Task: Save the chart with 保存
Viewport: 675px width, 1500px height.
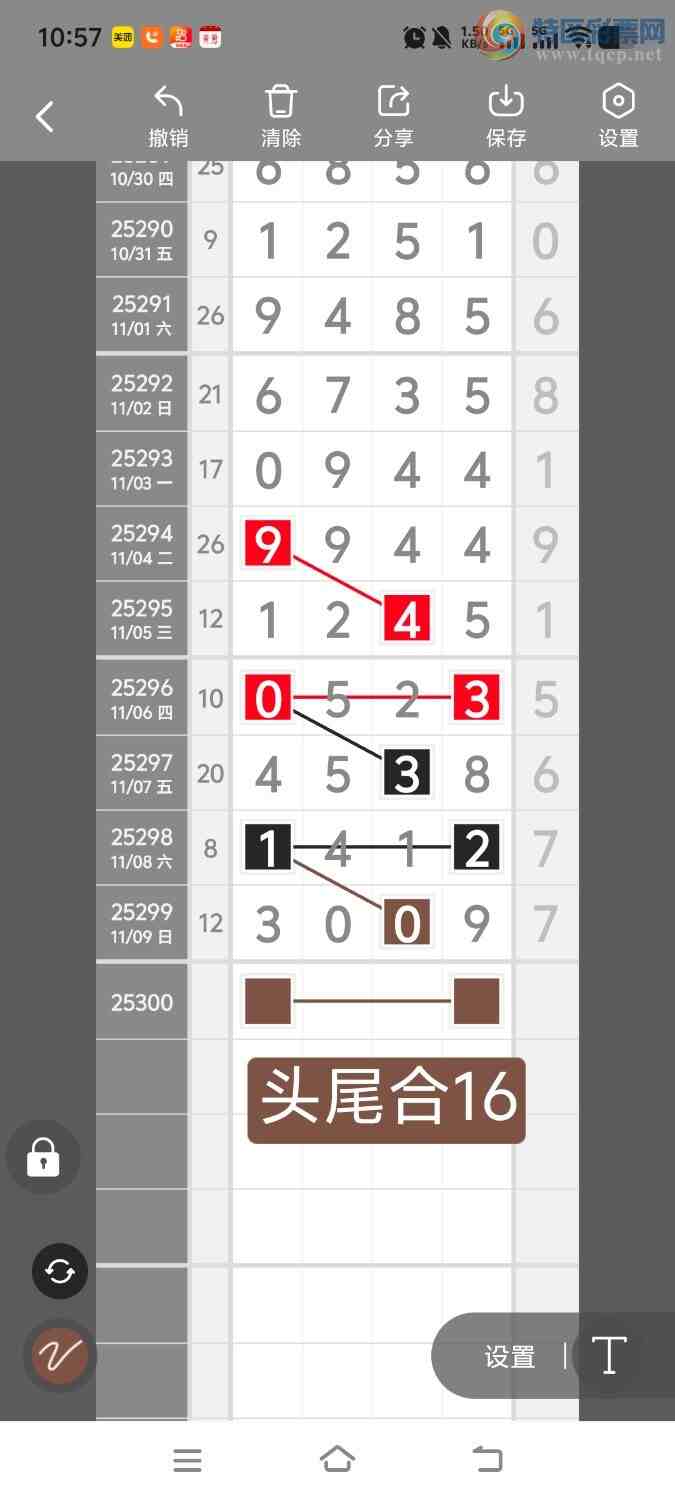Action: pos(506,117)
